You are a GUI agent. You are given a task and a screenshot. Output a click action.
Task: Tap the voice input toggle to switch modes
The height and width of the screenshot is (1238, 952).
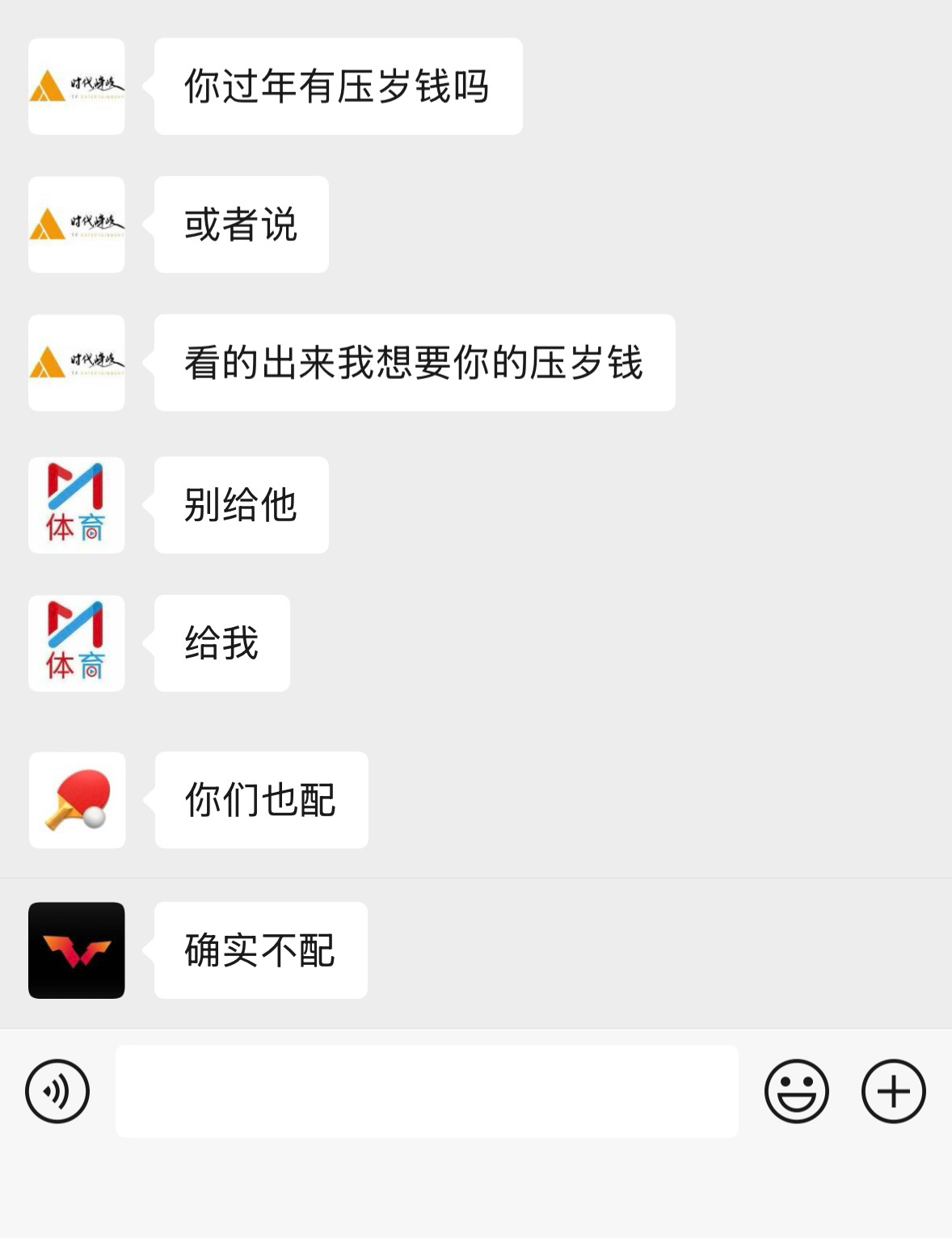pyautogui.click(x=55, y=1090)
